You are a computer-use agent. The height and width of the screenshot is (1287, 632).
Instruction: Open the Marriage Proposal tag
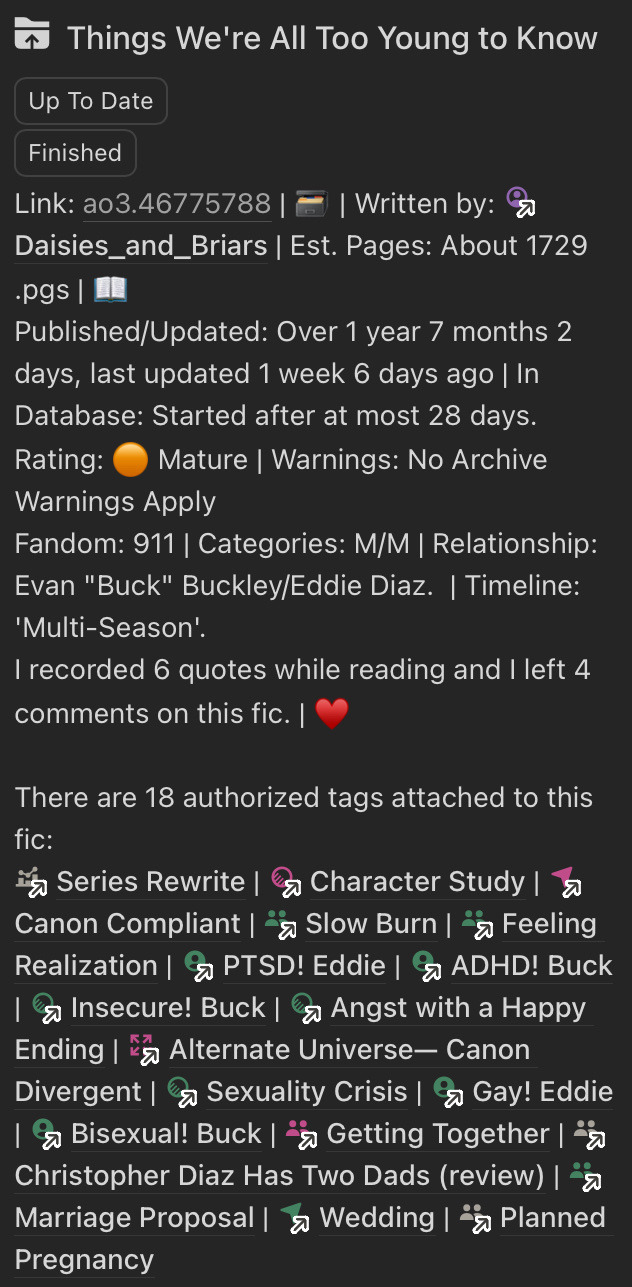pyautogui.click(x=135, y=1218)
